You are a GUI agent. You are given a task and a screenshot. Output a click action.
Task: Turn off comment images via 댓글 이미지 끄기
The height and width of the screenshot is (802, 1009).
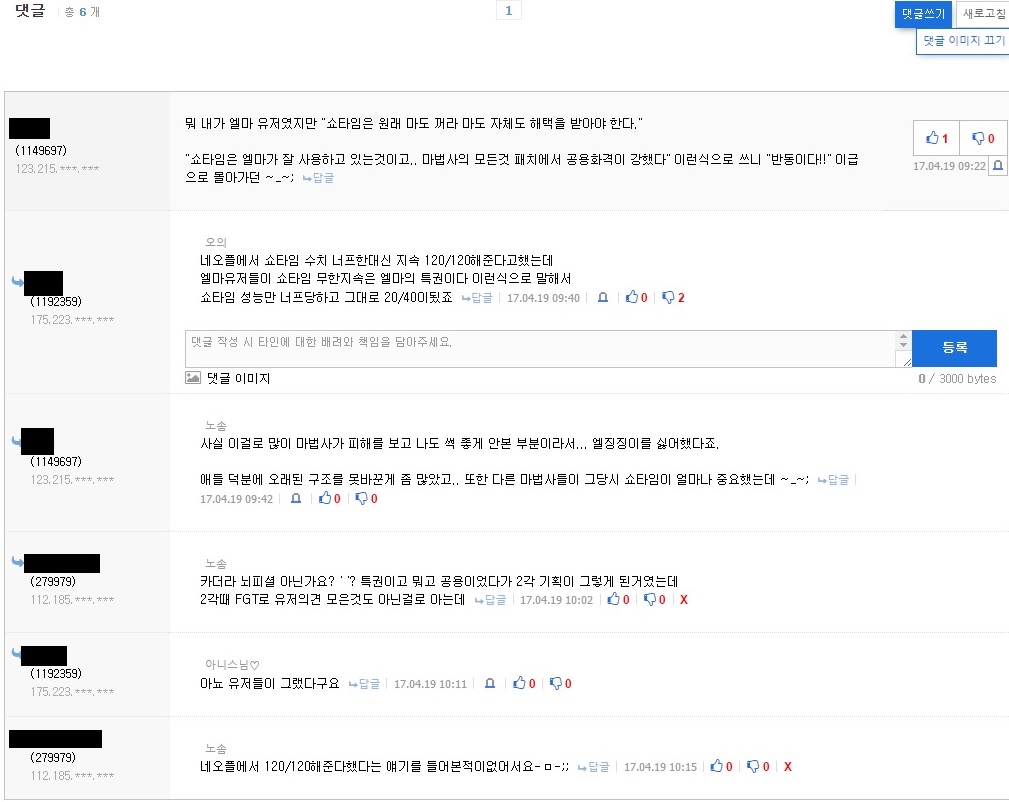pos(963,41)
